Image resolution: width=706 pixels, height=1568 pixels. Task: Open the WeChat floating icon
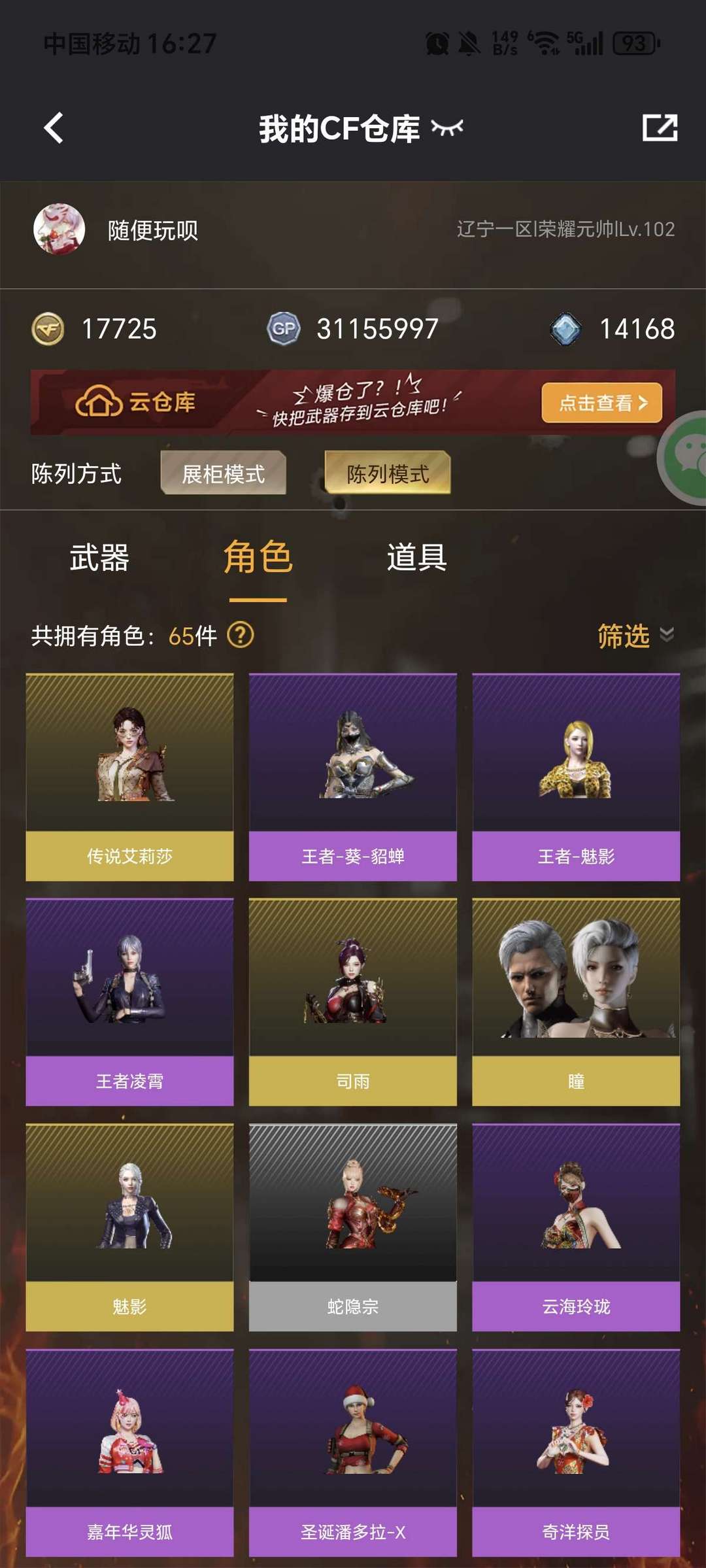point(690,459)
